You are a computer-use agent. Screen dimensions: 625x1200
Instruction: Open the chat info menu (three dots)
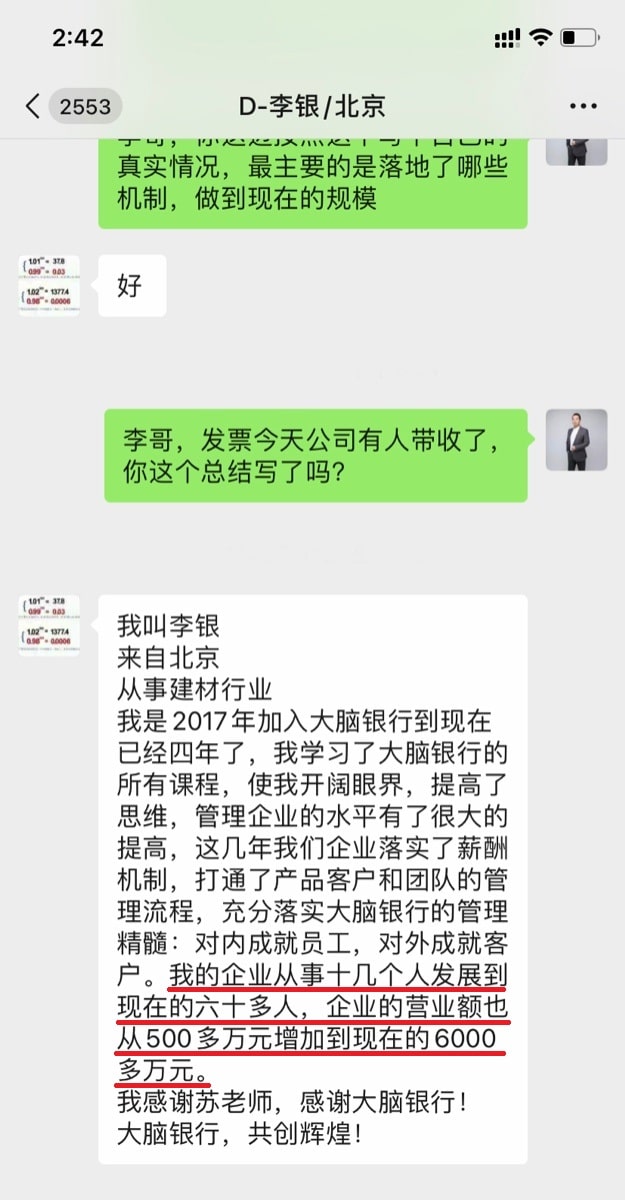[582, 106]
